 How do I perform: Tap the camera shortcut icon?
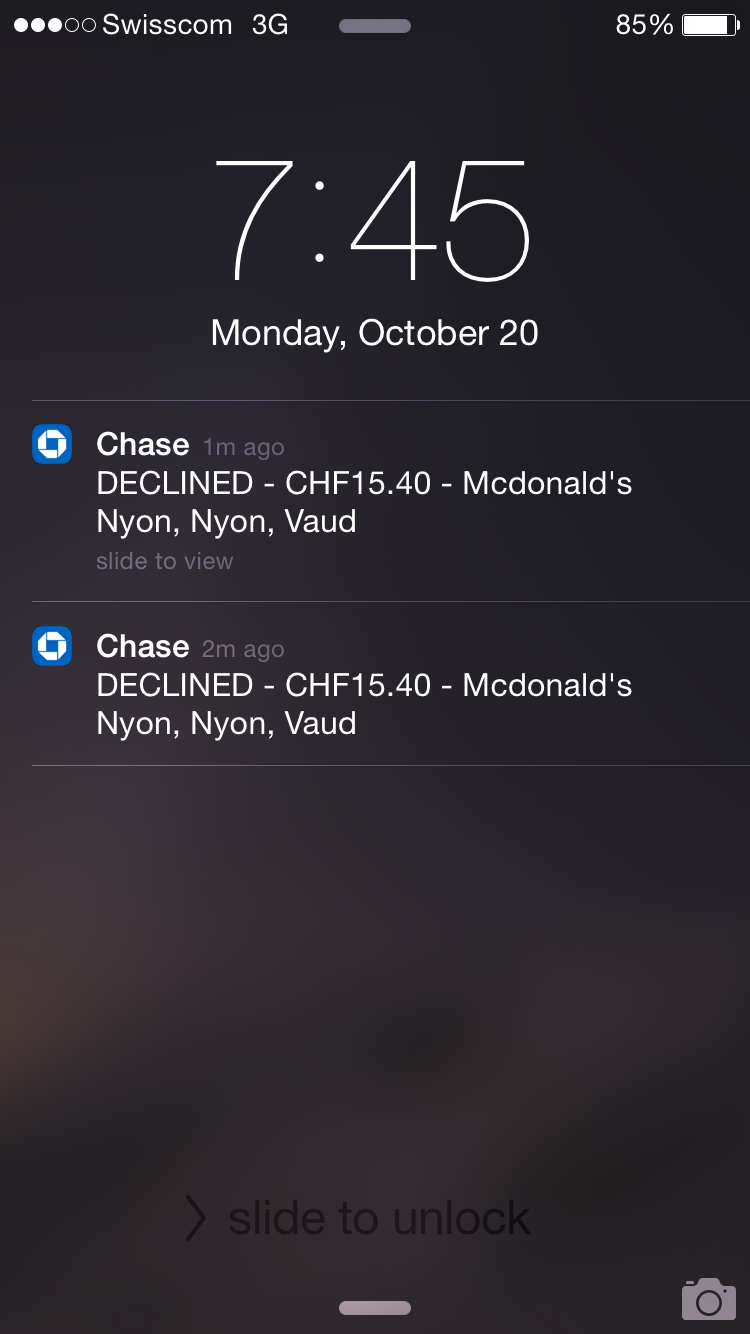pyautogui.click(x=708, y=1298)
